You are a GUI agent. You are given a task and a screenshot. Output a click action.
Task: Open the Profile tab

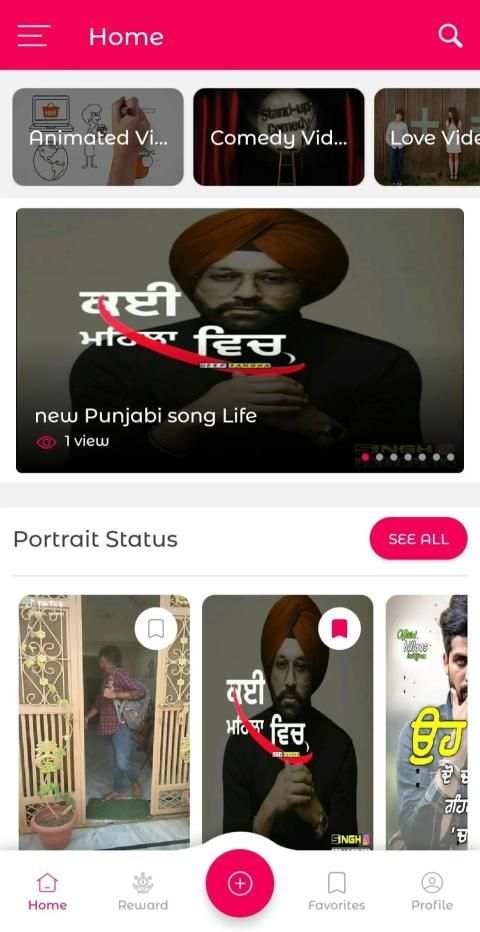[x=432, y=890]
